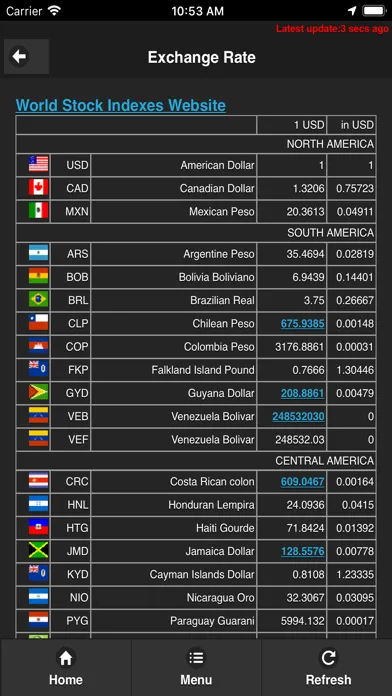Refresh the exchange rates

coord(328,668)
